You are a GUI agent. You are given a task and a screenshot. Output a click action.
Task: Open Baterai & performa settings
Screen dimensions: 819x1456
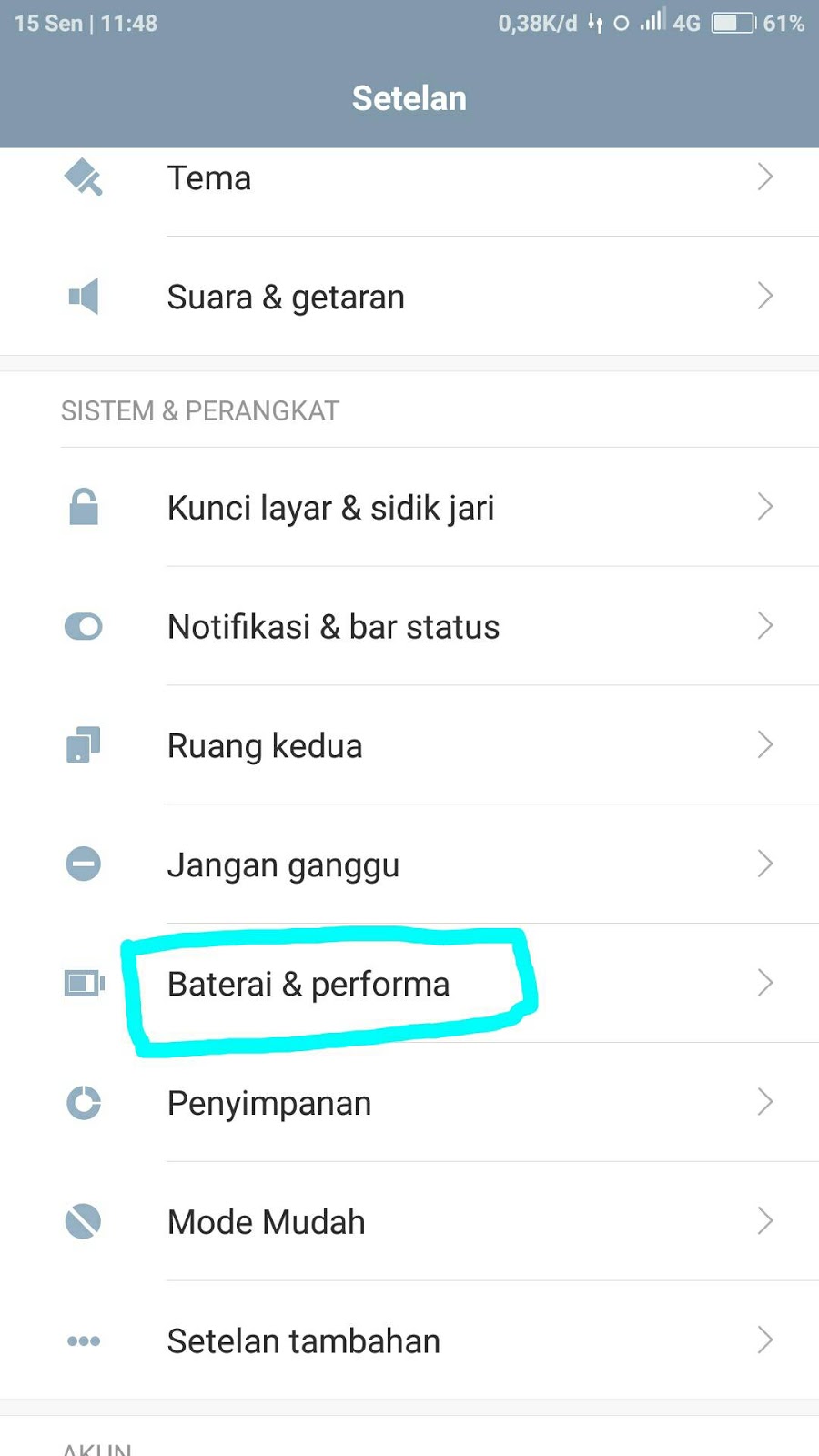409,984
